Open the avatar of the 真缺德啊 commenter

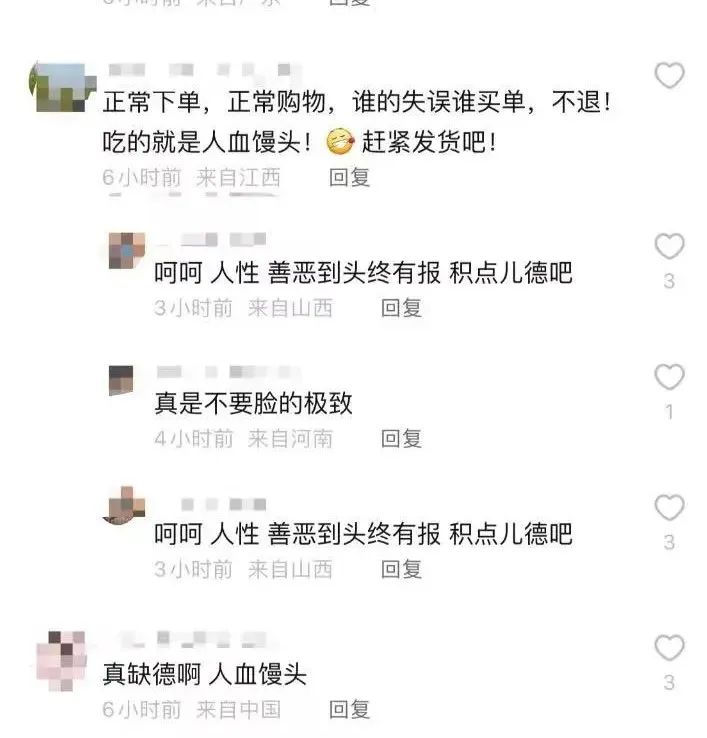coord(60,660)
